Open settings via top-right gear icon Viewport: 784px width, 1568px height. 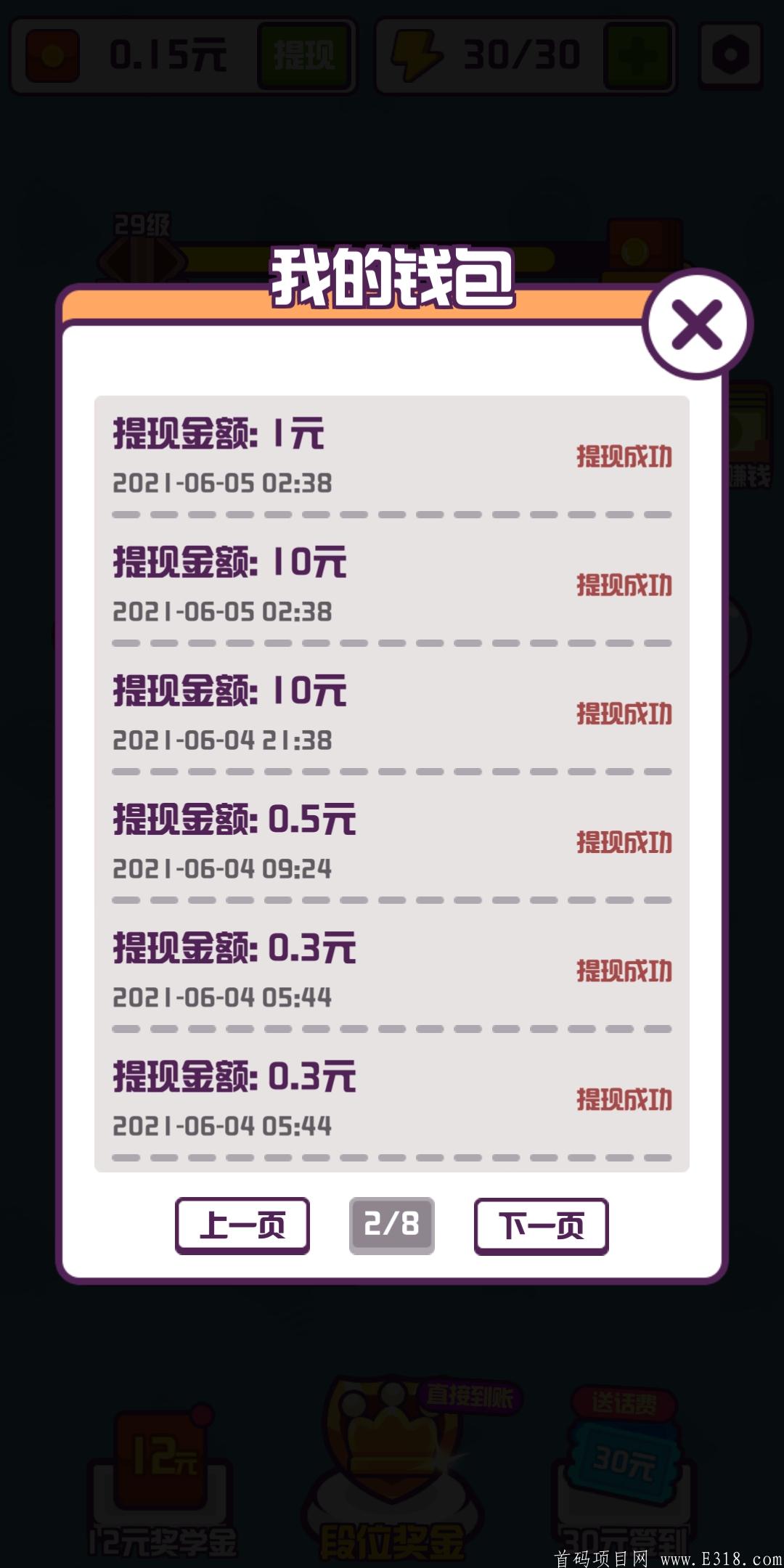coord(730,54)
